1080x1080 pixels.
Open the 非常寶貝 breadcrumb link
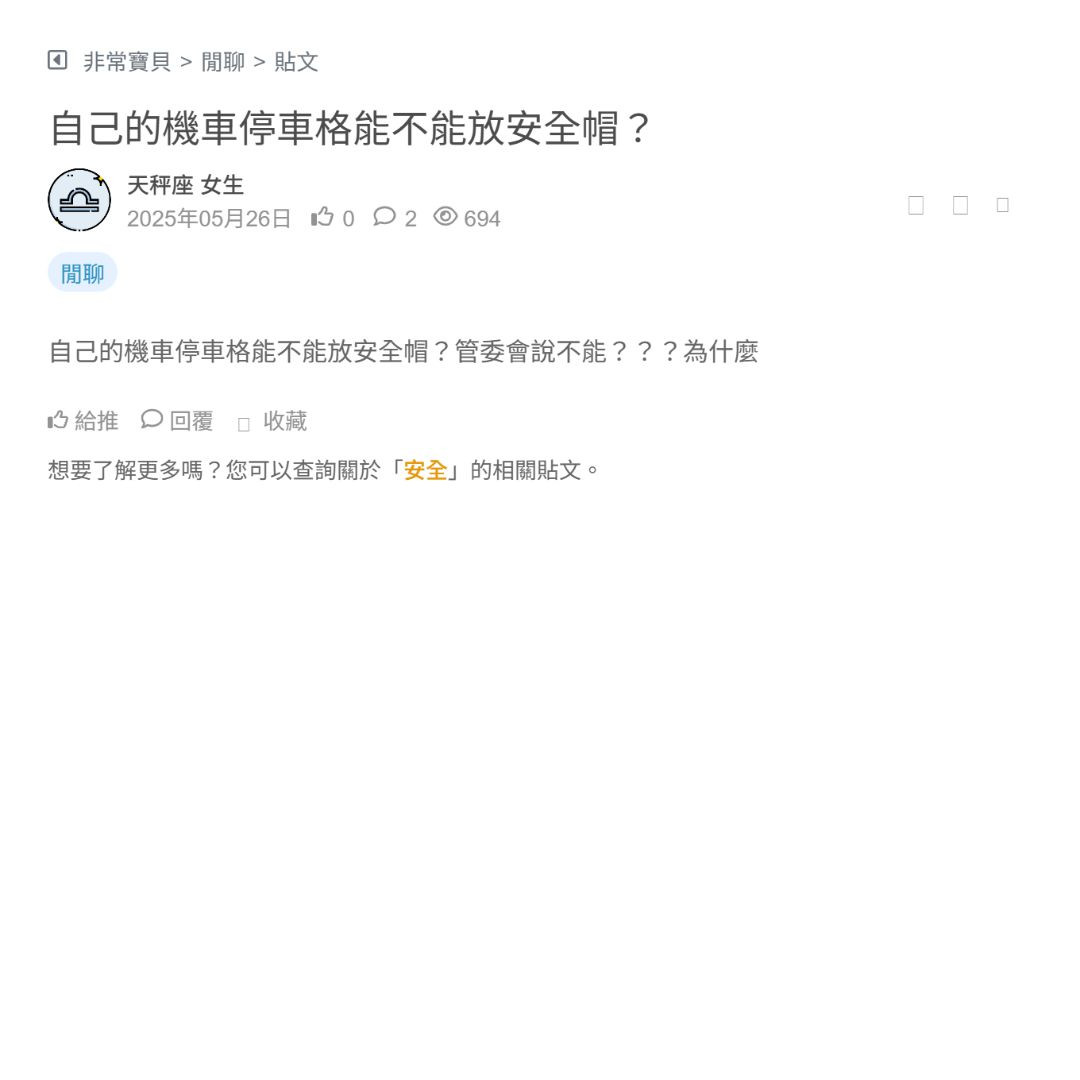pos(127,62)
